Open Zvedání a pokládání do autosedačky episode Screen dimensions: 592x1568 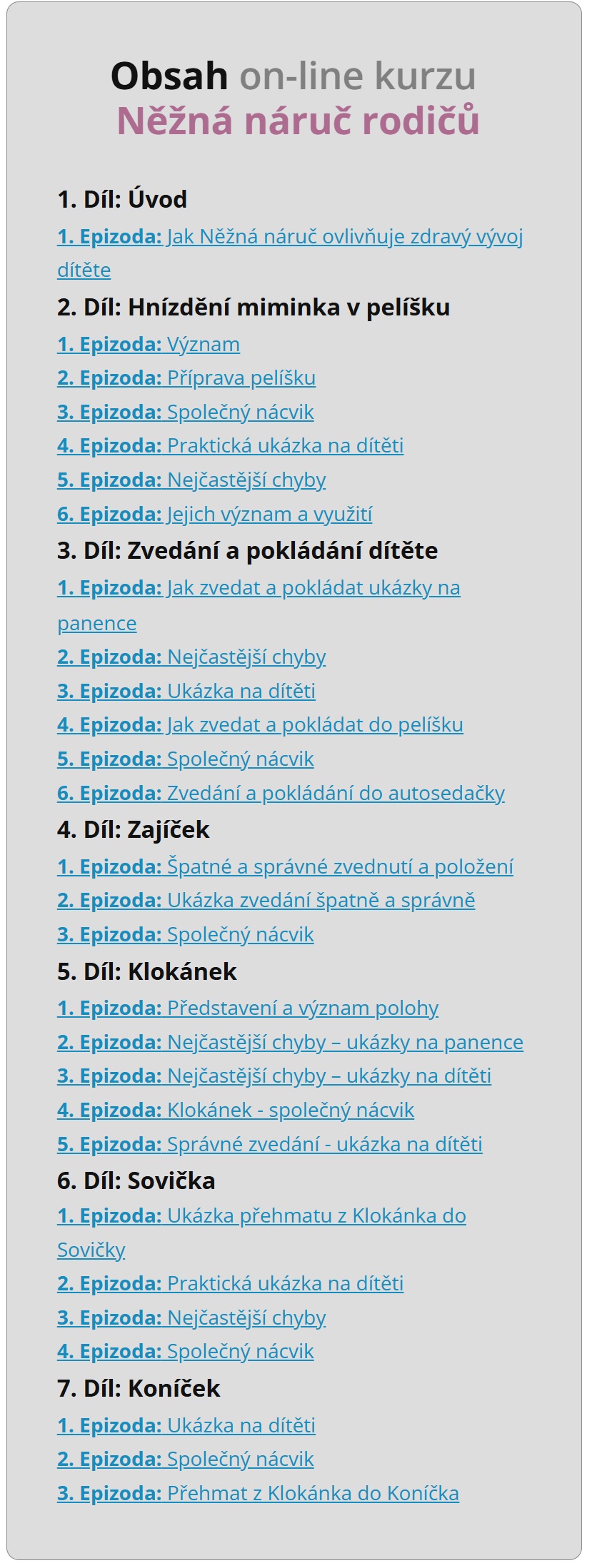pyautogui.click(x=281, y=793)
